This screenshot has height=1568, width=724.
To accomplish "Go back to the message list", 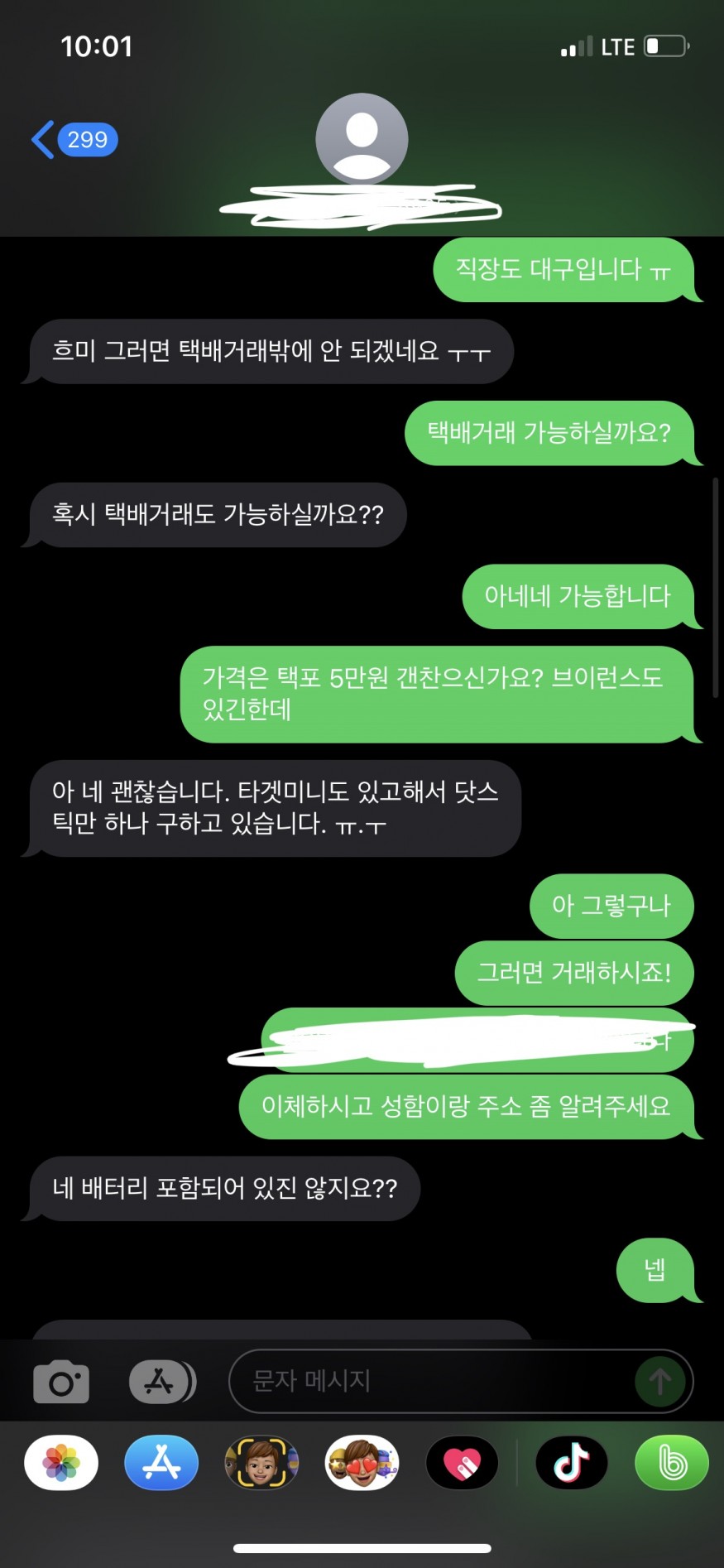I will pyautogui.click(x=74, y=139).
